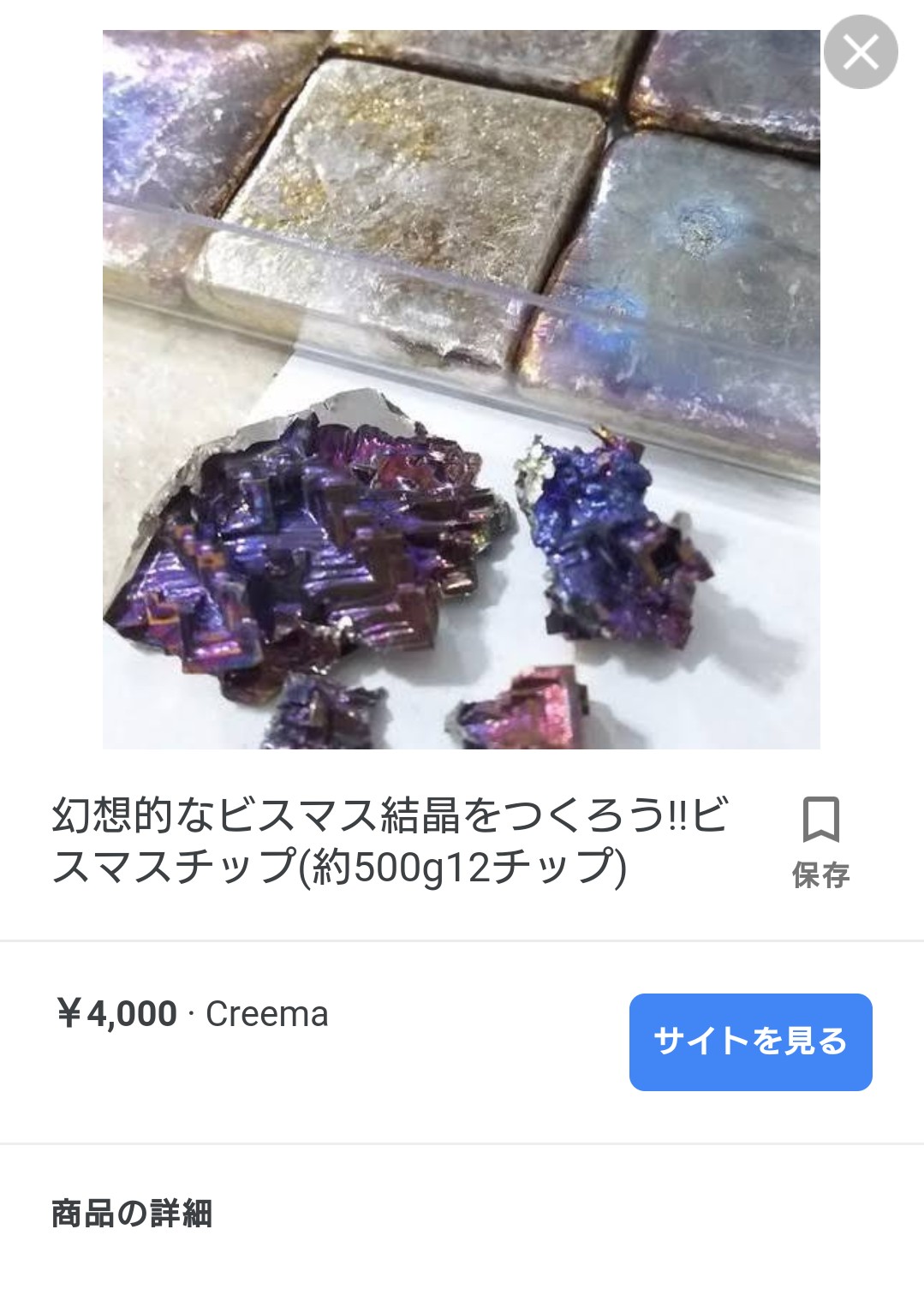Tap the サイトを見る button
The height and width of the screenshot is (1289, 924).
pyautogui.click(x=750, y=1041)
